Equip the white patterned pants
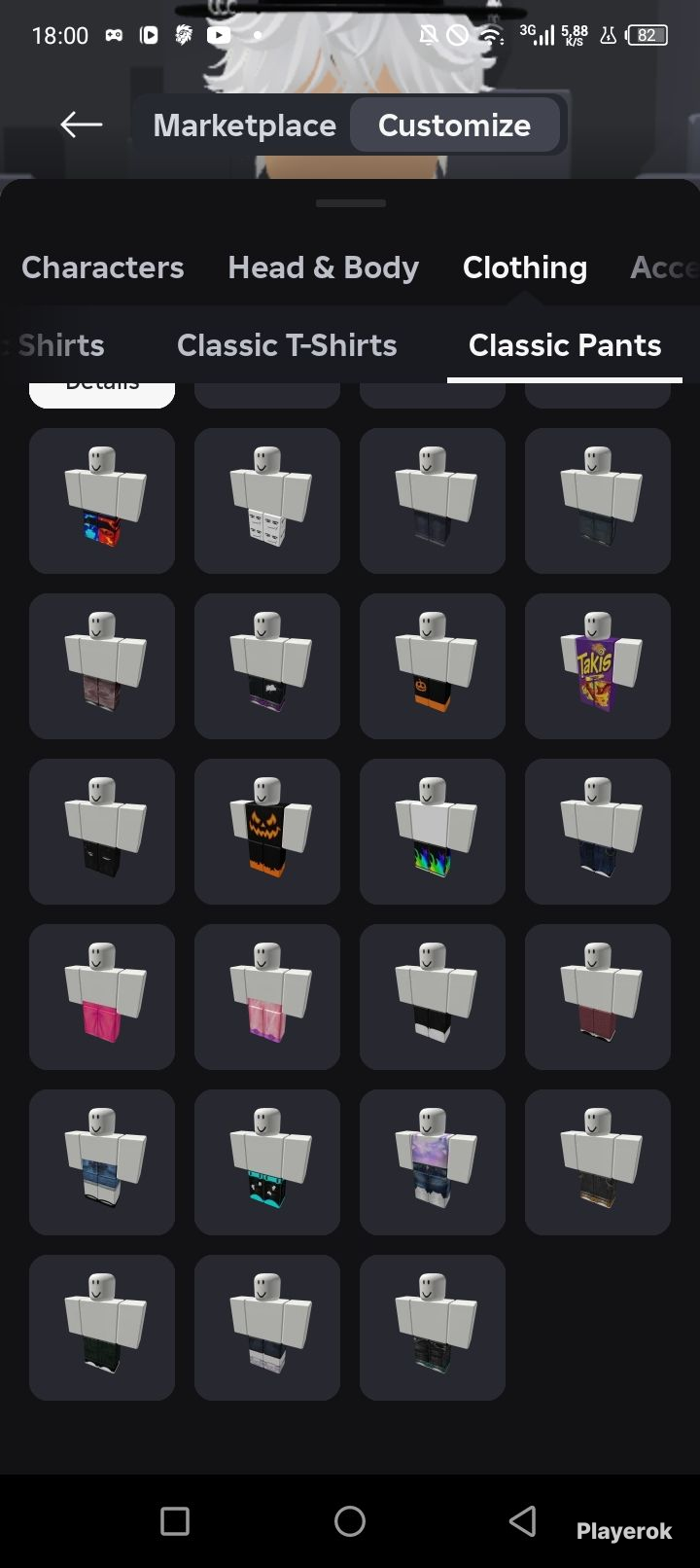The image size is (700, 1568). tap(267, 501)
